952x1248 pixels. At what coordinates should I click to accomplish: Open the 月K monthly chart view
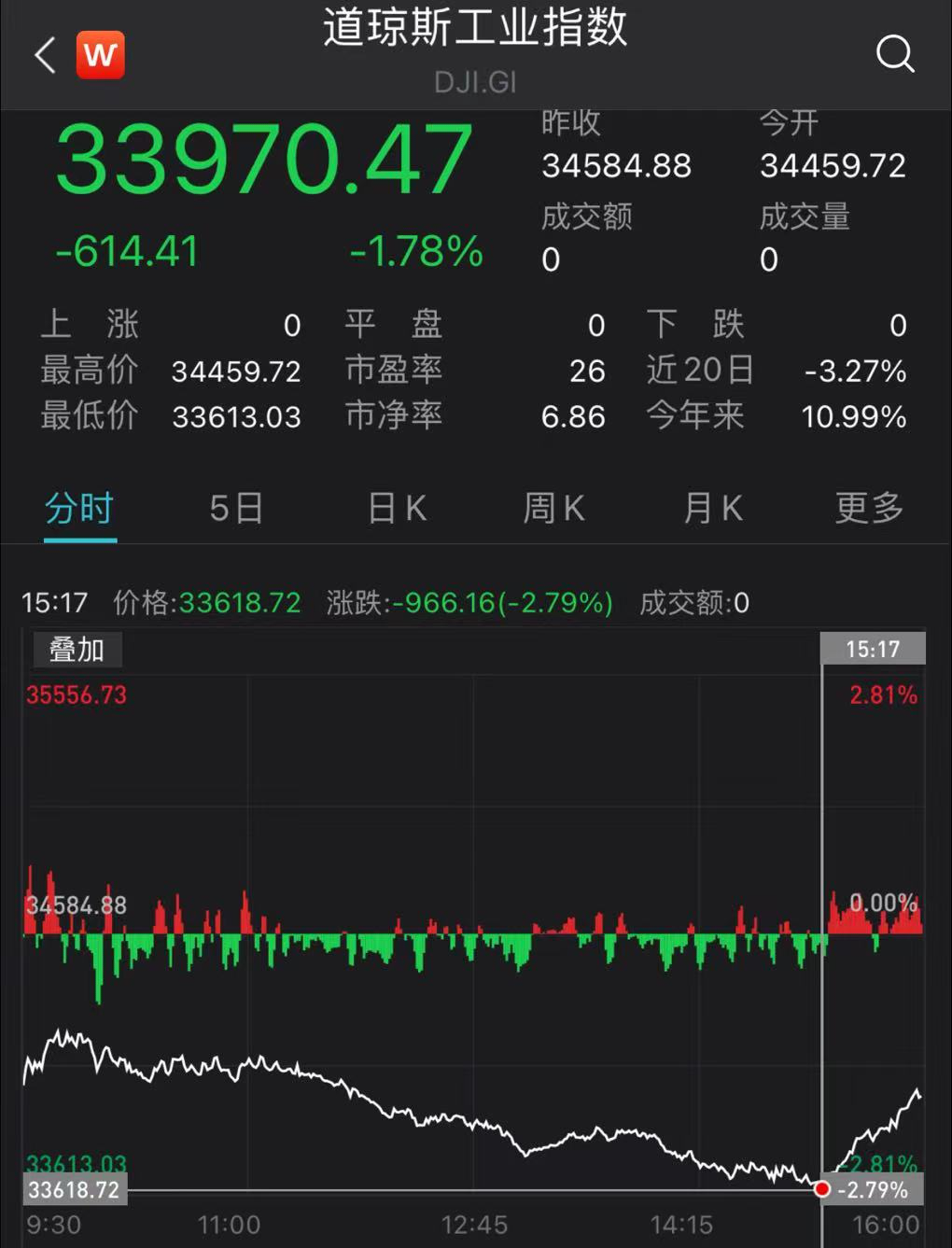click(712, 508)
